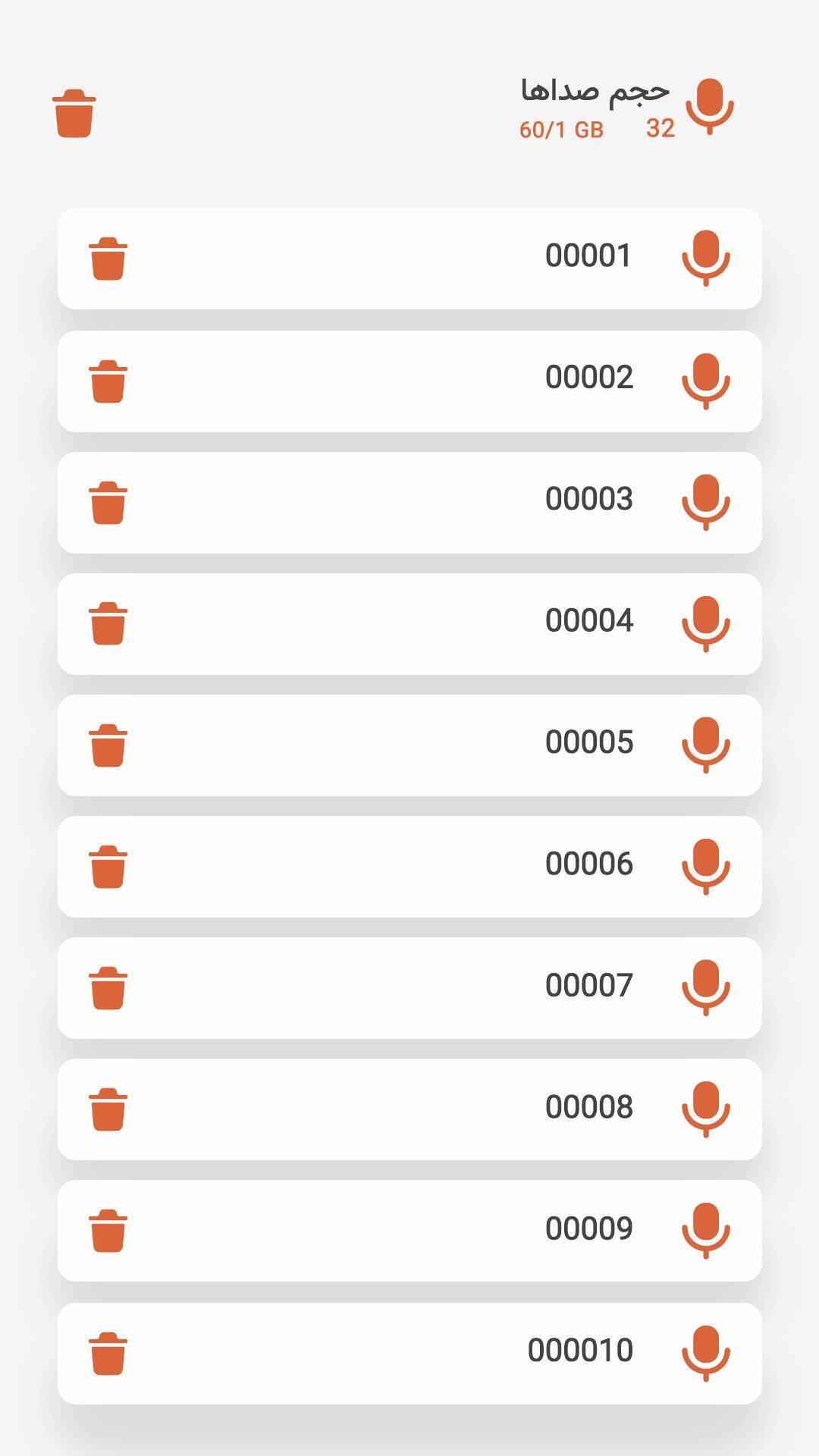Delete recording 00002
The height and width of the screenshot is (1456, 819).
[x=108, y=381]
